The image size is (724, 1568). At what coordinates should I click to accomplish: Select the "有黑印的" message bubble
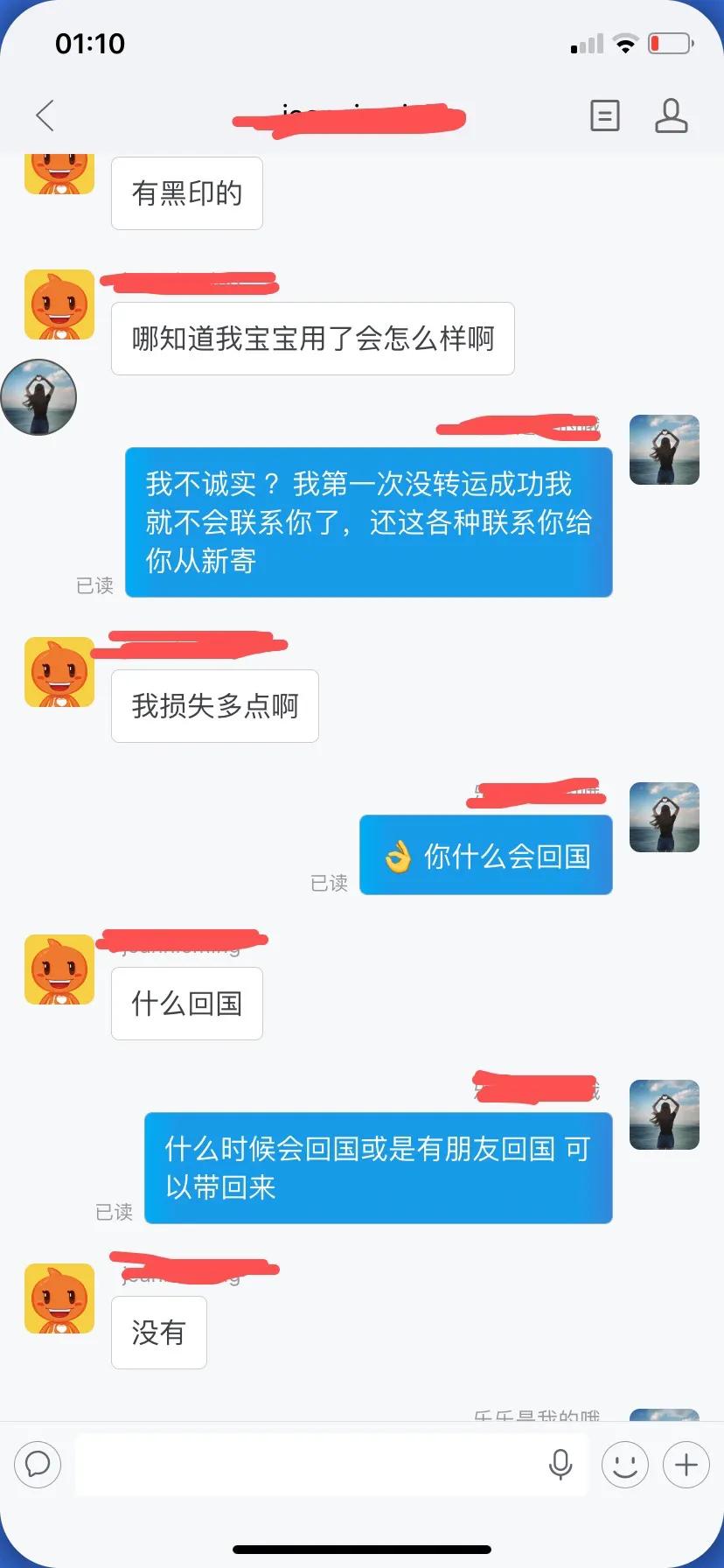pyautogui.click(x=186, y=192)
